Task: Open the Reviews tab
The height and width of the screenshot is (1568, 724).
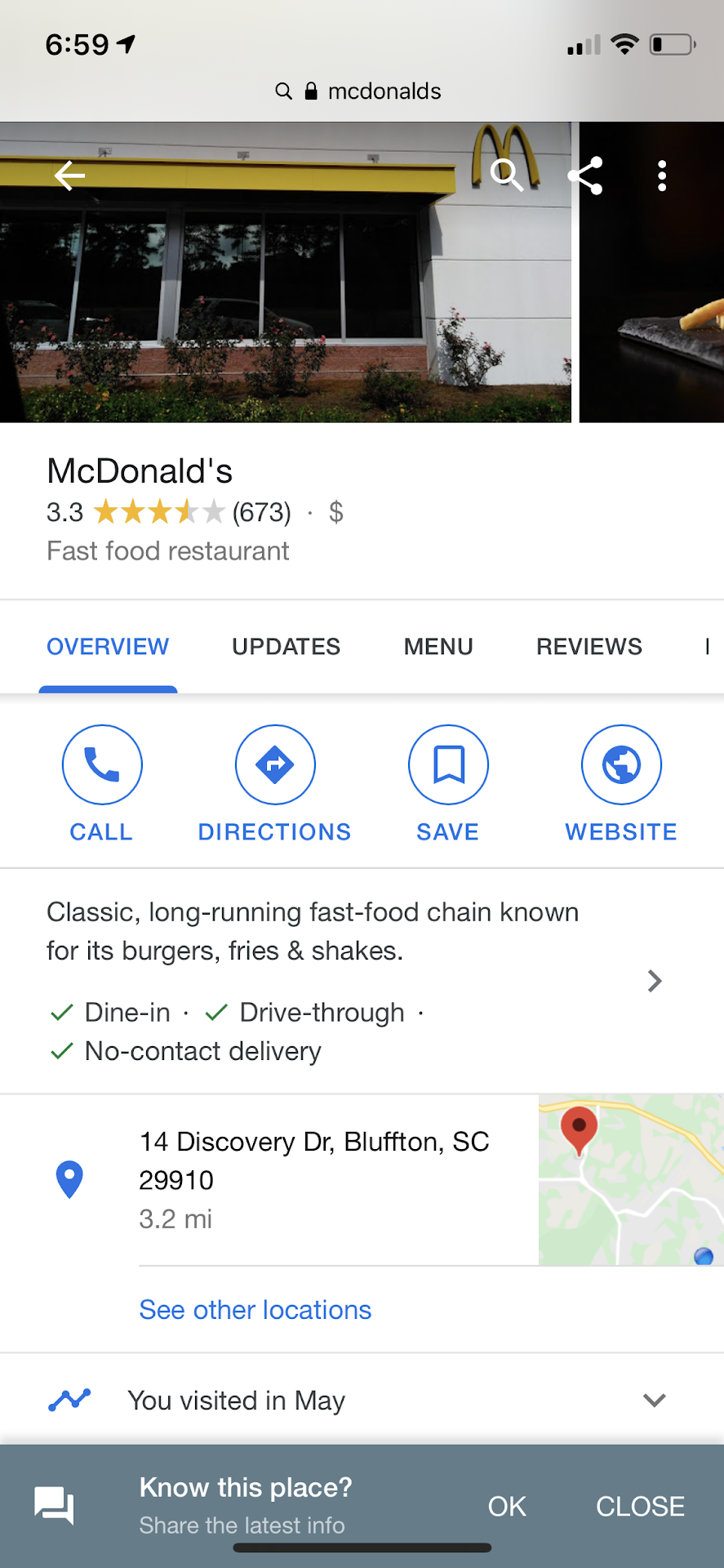Action: 589,647
